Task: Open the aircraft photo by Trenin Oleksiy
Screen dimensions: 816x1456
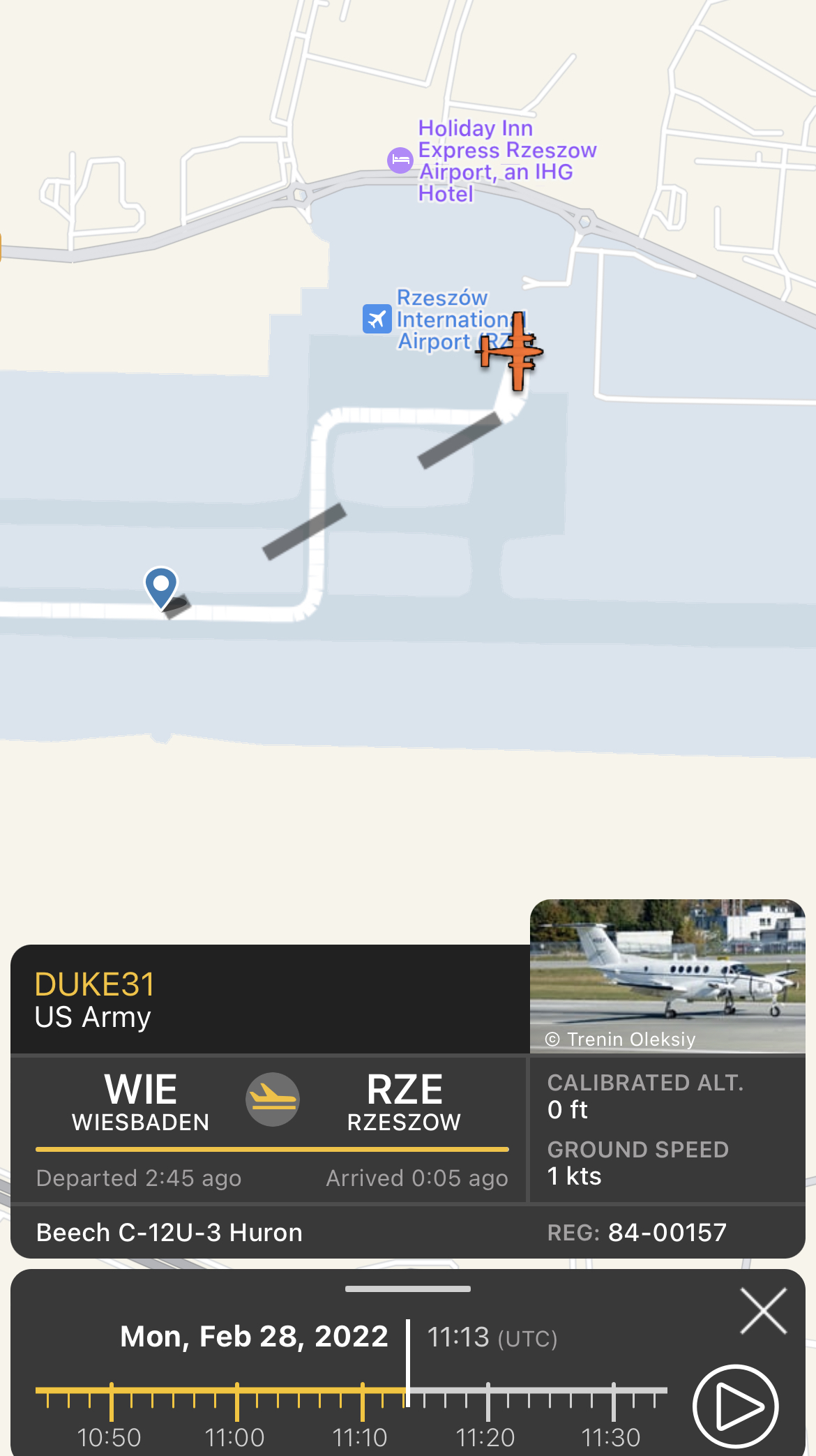Action: point(667,975)
